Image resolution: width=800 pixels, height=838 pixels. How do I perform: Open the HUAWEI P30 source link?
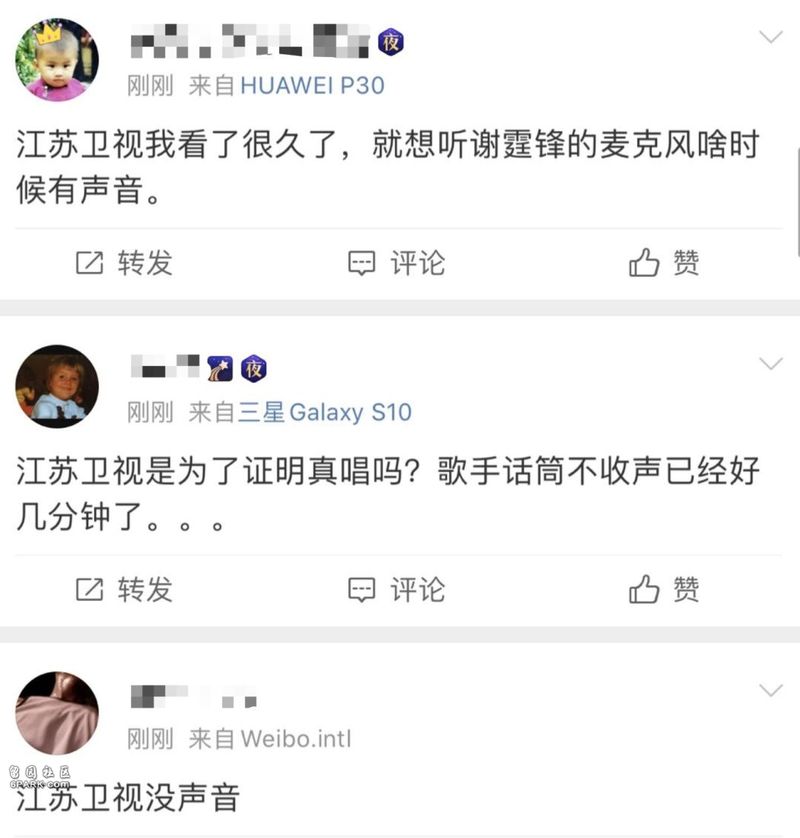click(x=312, y=86)
